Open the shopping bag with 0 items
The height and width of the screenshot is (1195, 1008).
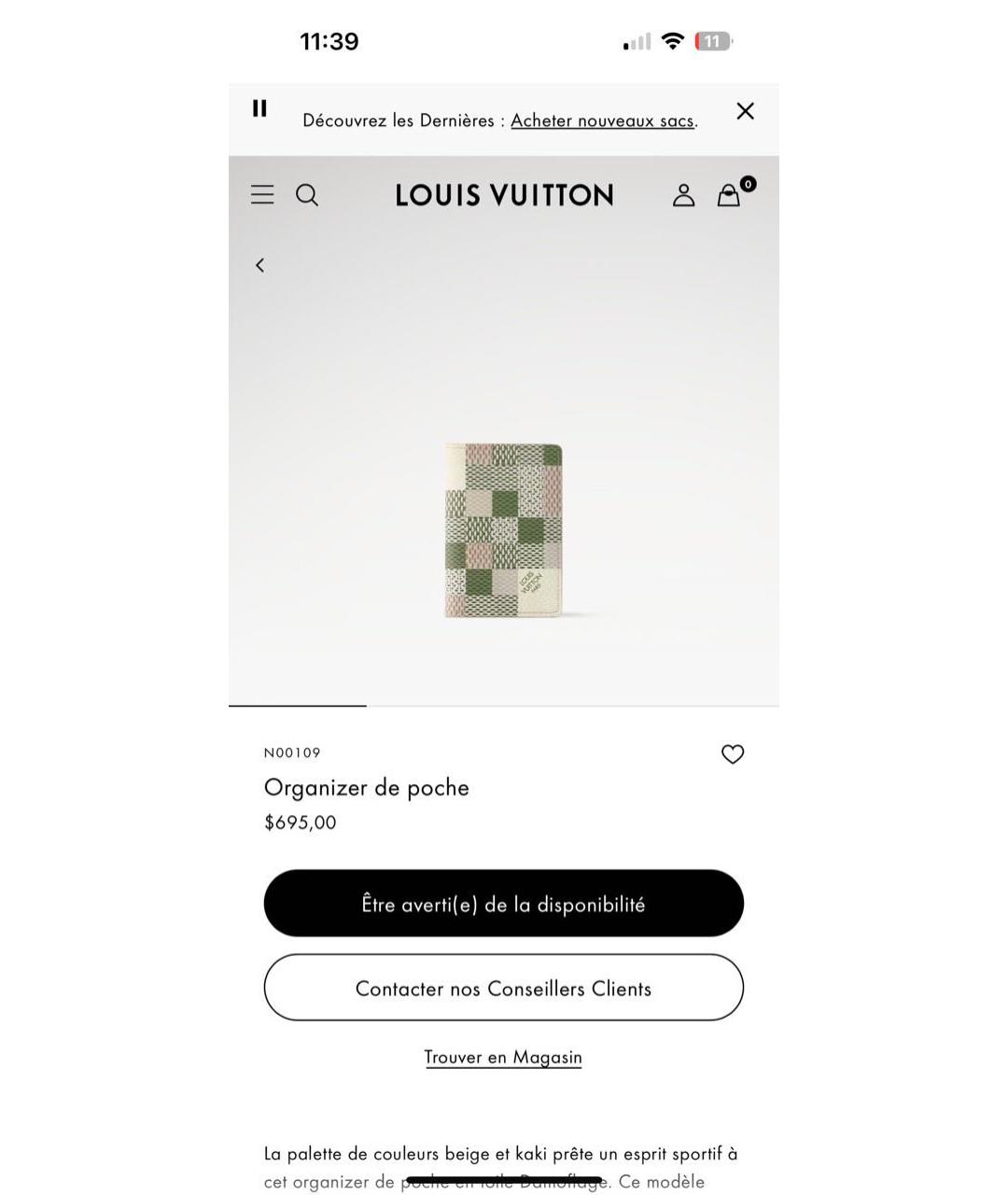731,196
